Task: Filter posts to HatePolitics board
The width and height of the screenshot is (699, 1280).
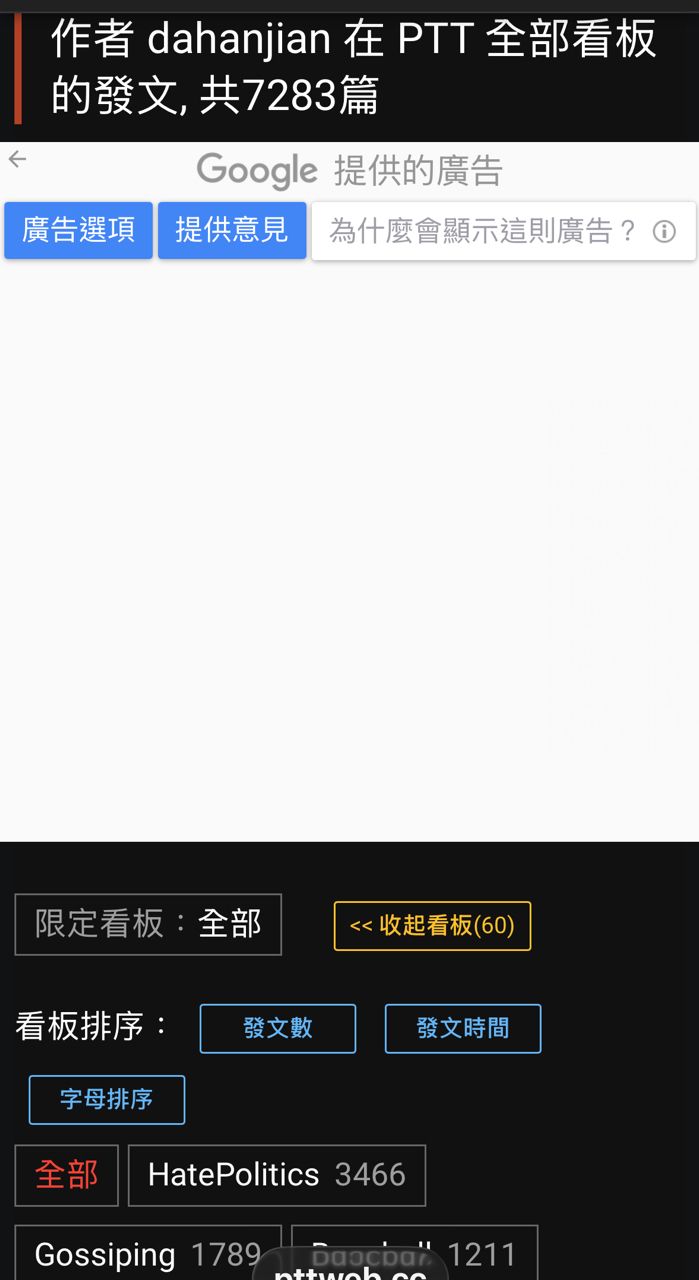Action: pos(277,1175)
